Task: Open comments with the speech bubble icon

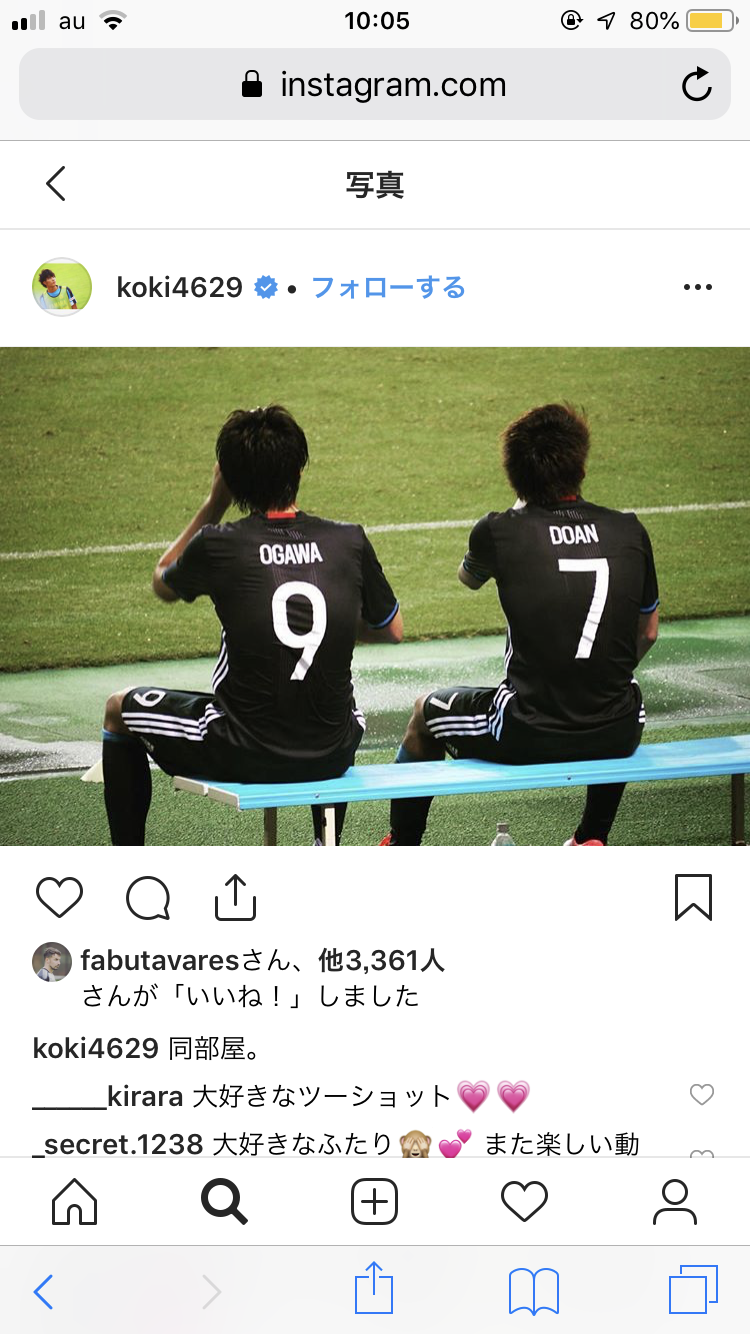Action: (x=148, y=897)
